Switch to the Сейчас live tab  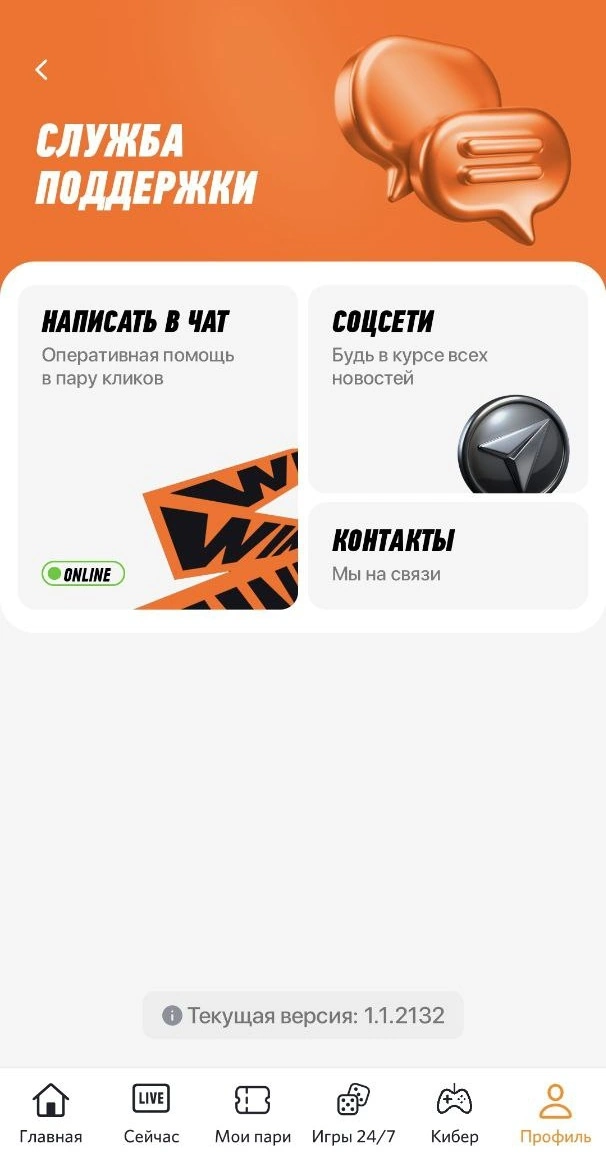pos(151,1113)
